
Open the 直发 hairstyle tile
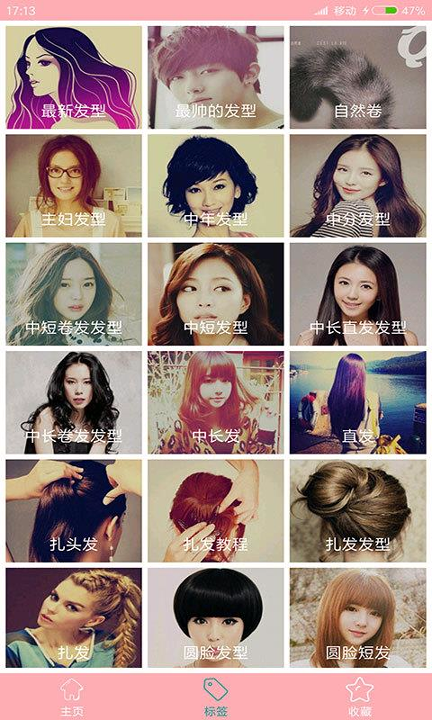(x=358, y=402)
